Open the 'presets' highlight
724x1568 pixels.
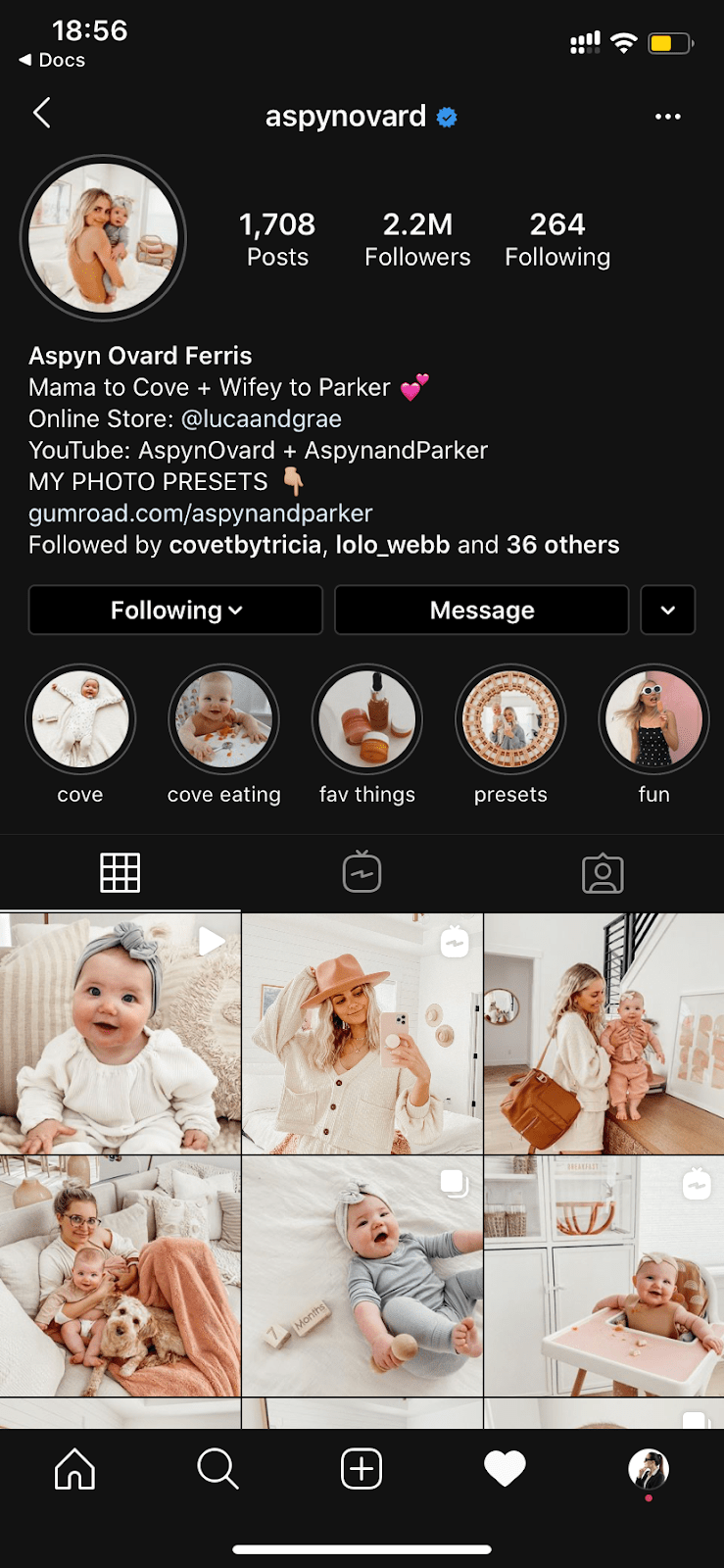(x=510, y=719)
